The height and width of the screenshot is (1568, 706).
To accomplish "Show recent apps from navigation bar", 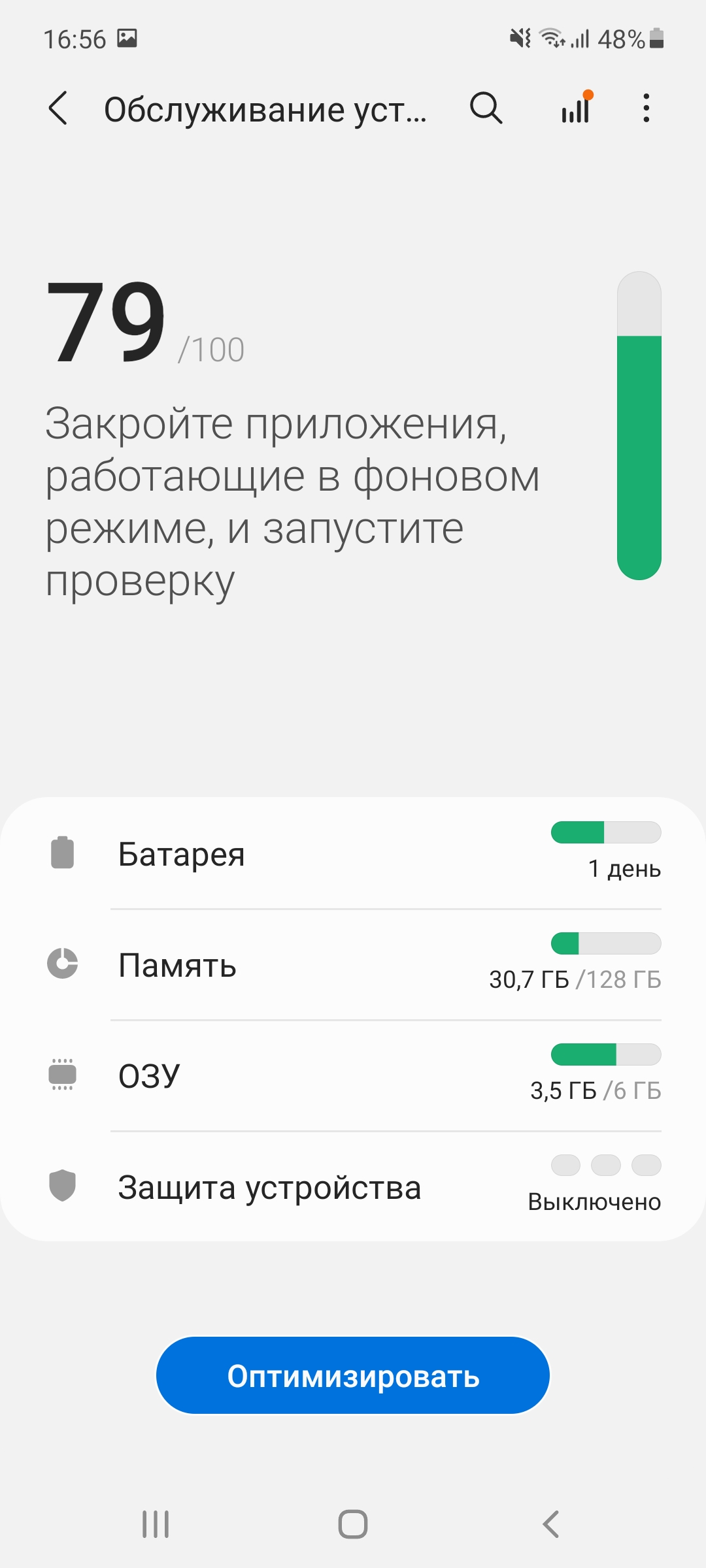I will coord(156,1524).
